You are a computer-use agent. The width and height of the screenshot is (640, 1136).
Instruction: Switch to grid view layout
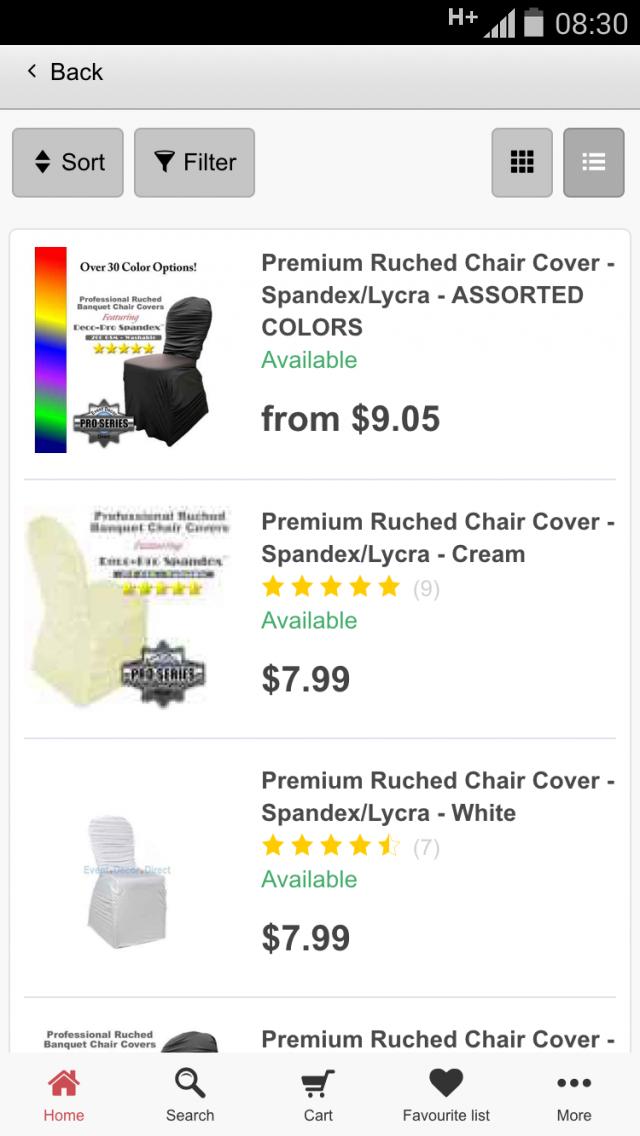pos(522,162)
